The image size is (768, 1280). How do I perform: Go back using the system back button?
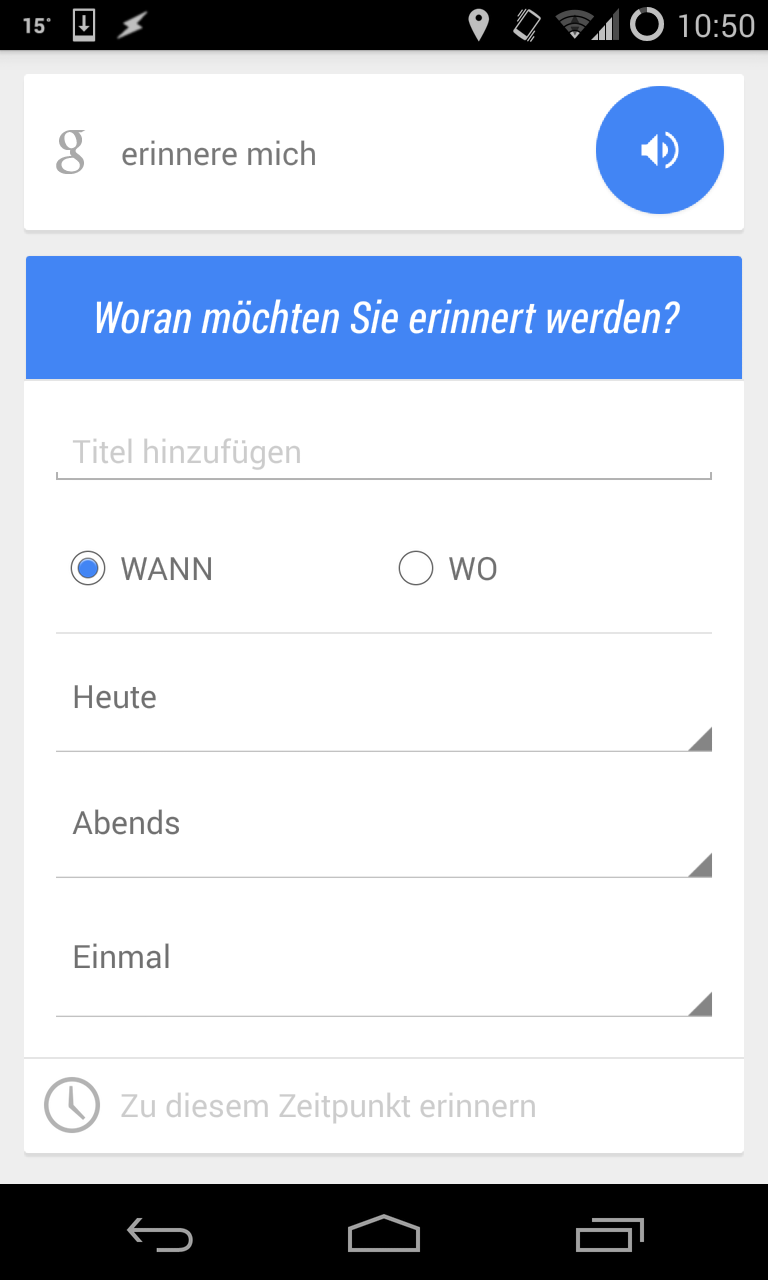click(x=160, y=1235)
